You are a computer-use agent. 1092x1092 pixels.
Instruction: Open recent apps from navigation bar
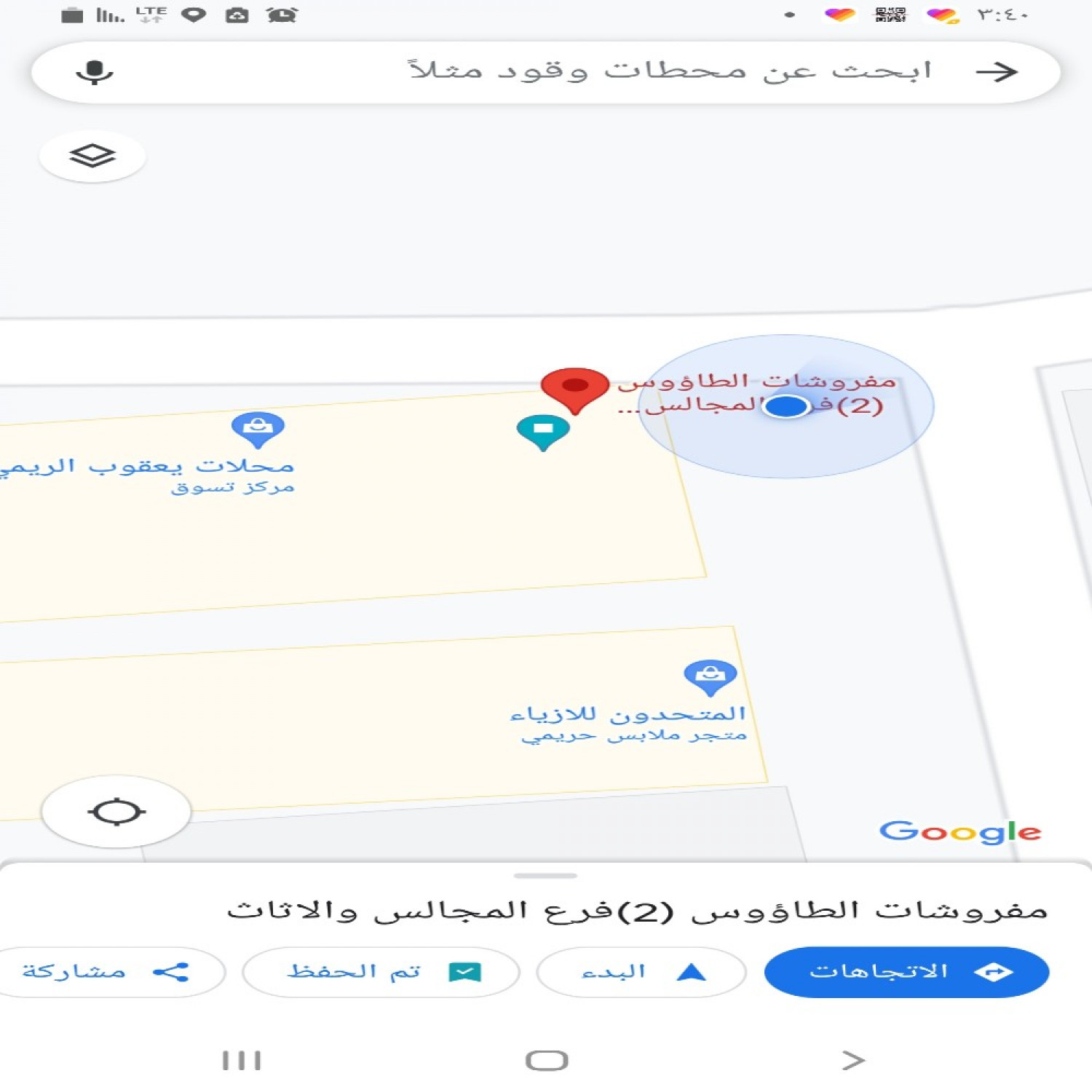pyautogui.click(x=242, y=1060)
